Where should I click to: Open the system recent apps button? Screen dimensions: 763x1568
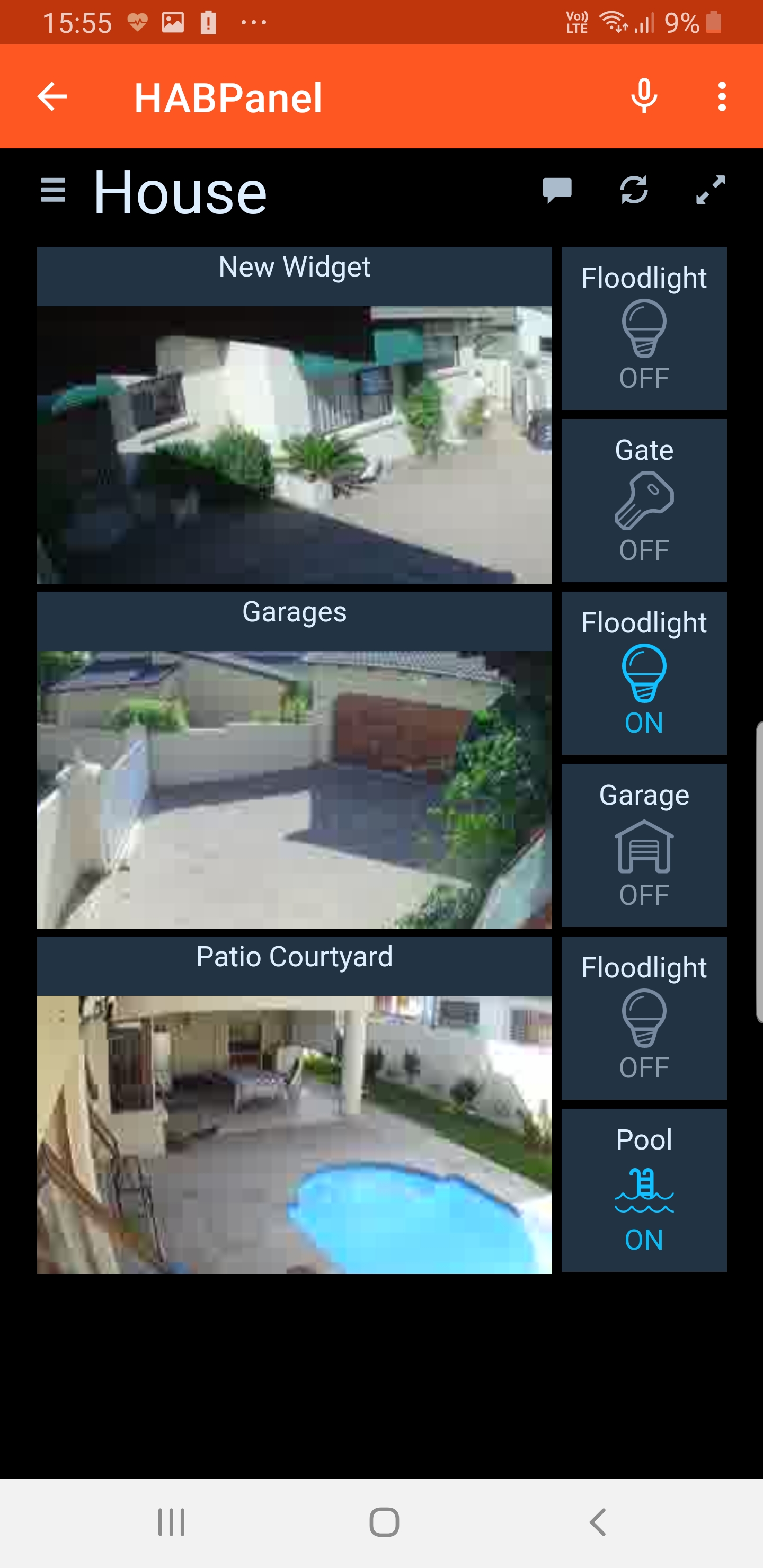(x=171, y=1522)
